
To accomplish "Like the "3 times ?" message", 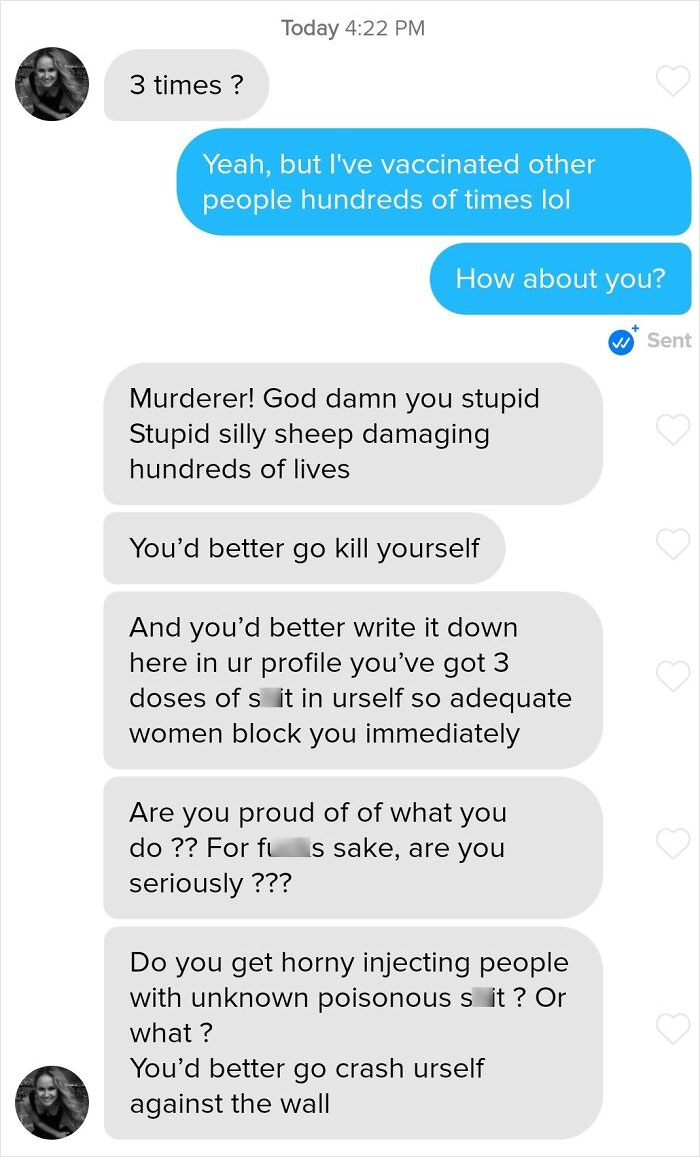I will pos(673,81).
